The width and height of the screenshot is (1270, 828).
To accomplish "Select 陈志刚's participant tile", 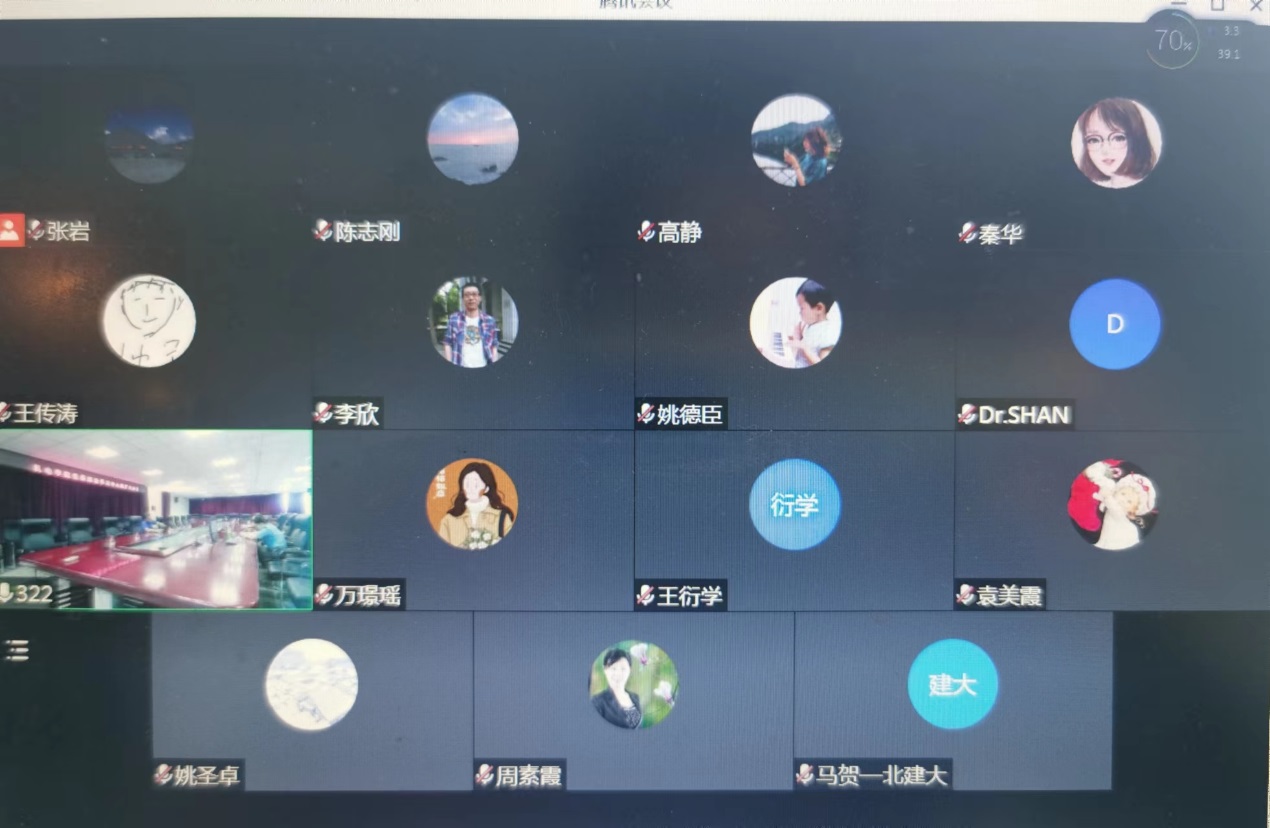I will pyautogui.click(x=472, y=140).
